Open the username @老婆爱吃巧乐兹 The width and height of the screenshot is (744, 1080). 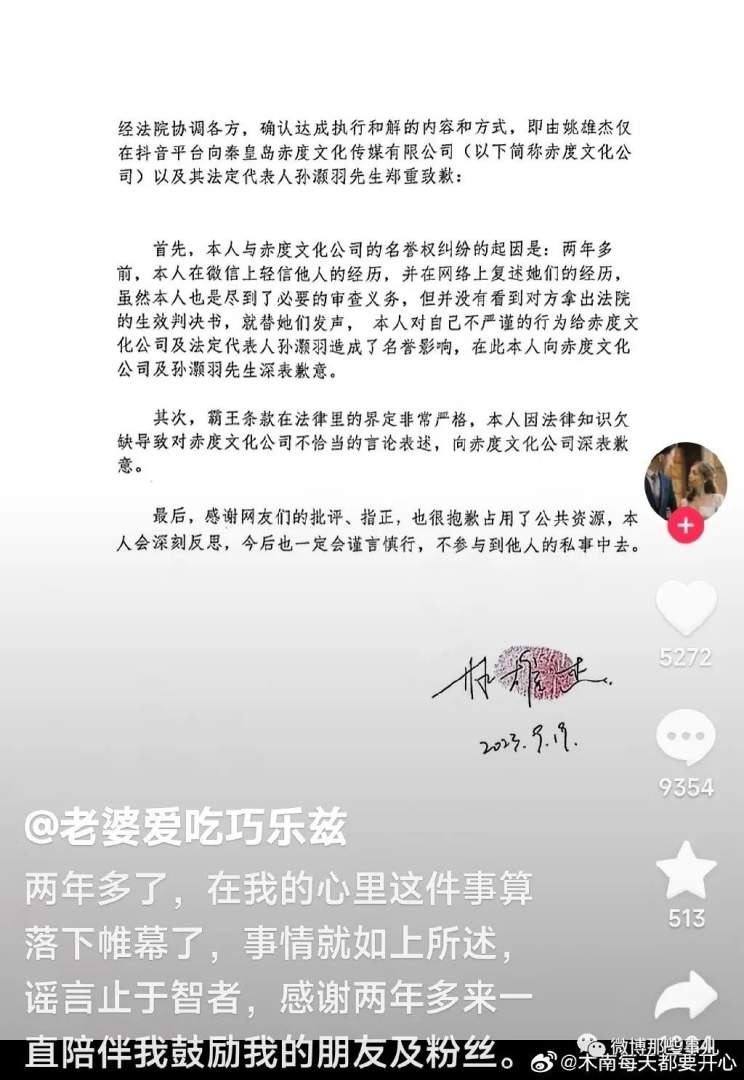click(x=186, y=828)
